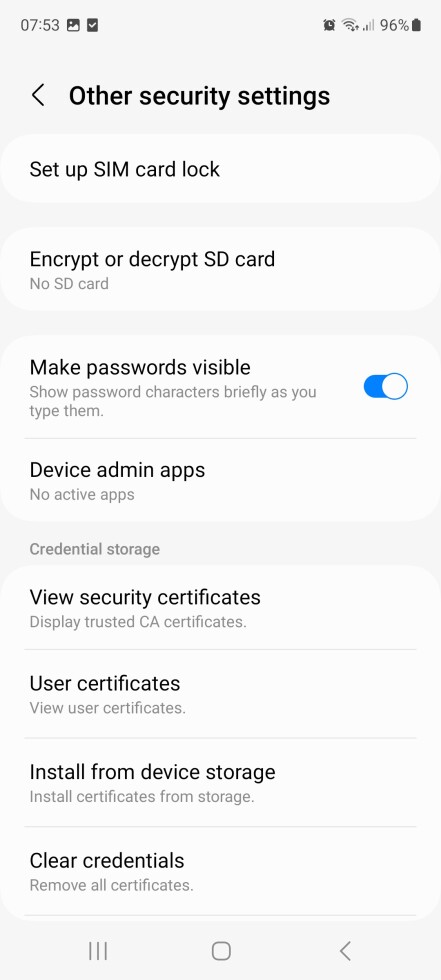Select Install from device storage
This screenshot has width=441, height=980.
pos(220,782)
